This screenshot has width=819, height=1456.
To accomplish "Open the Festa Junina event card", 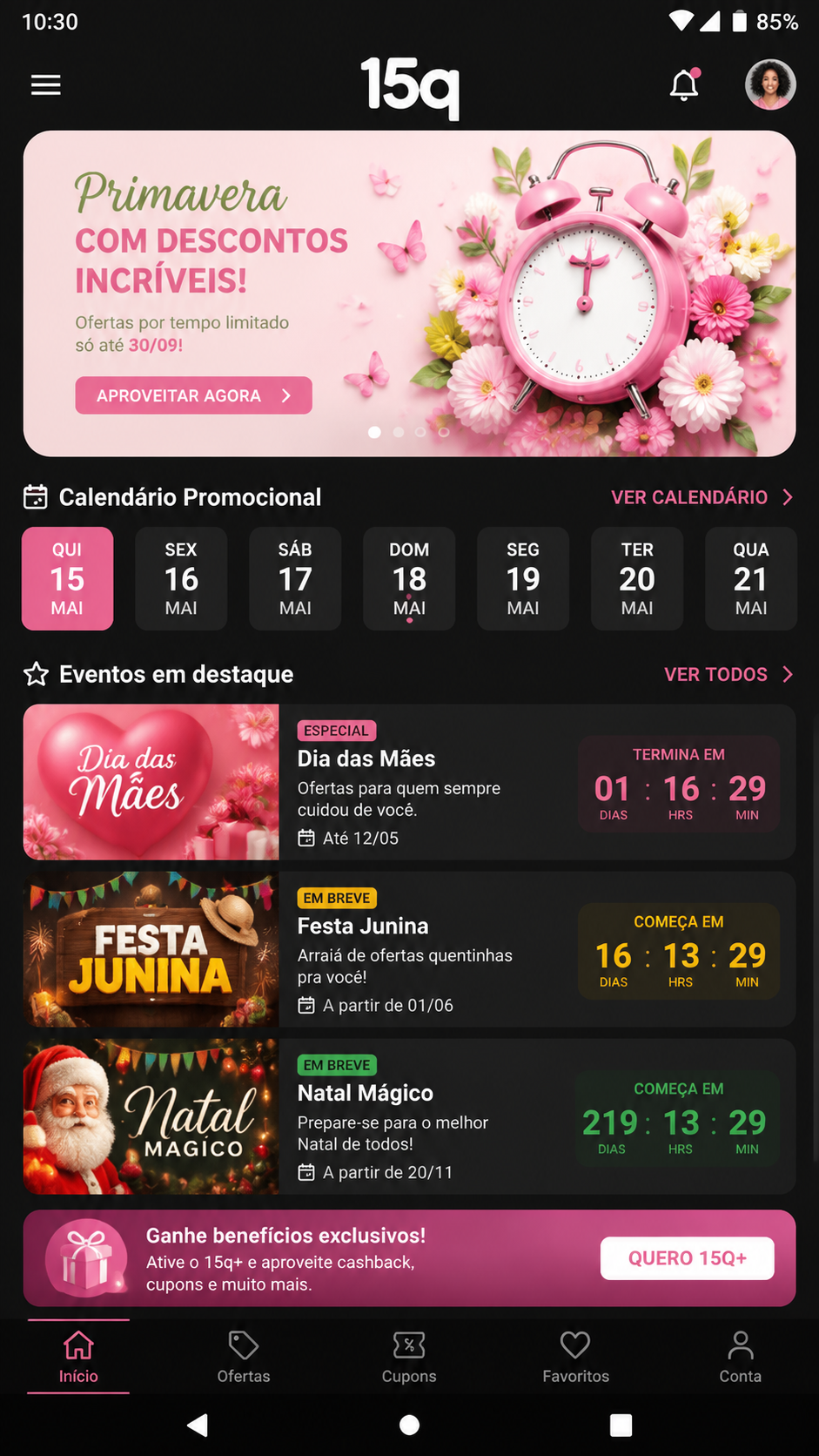I will [x=409, y=949].
